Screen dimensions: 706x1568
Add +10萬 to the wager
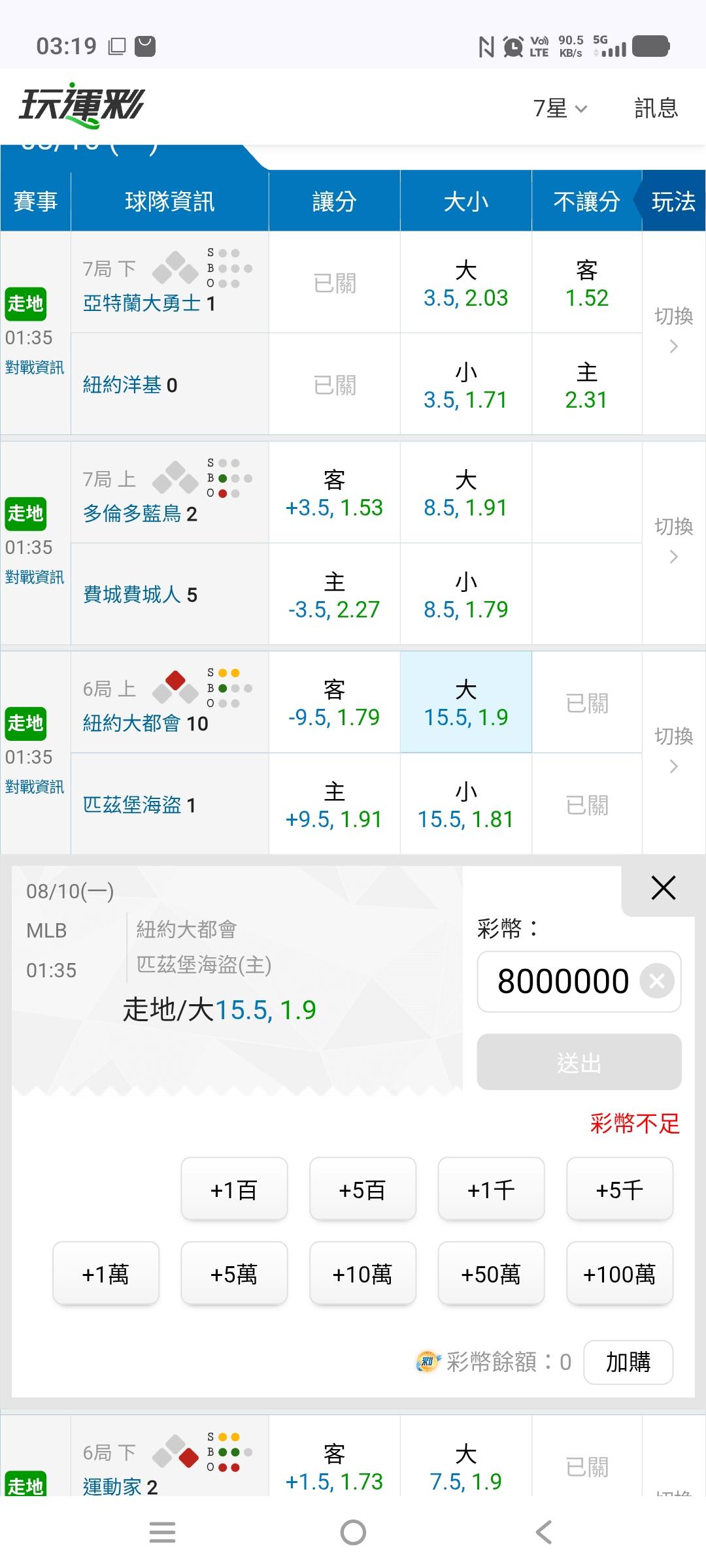[x=362, y=1274]
